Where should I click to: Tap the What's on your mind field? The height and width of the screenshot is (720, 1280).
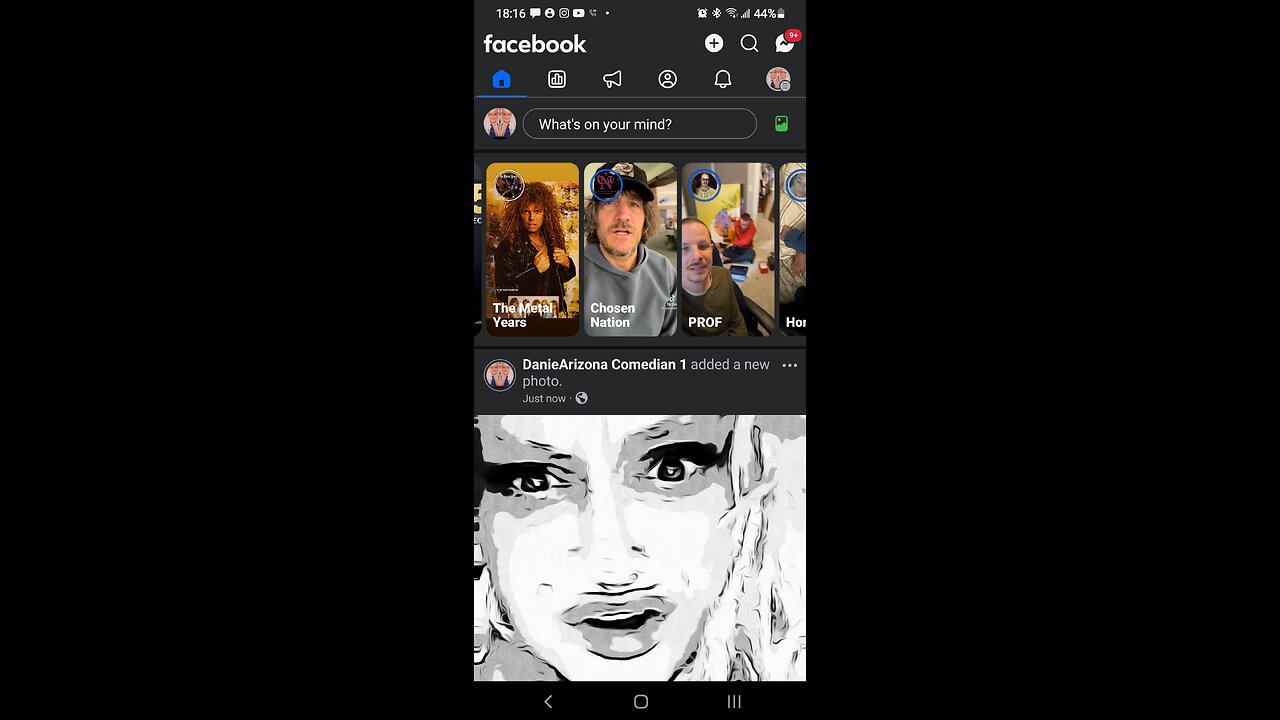click(639, 124)
